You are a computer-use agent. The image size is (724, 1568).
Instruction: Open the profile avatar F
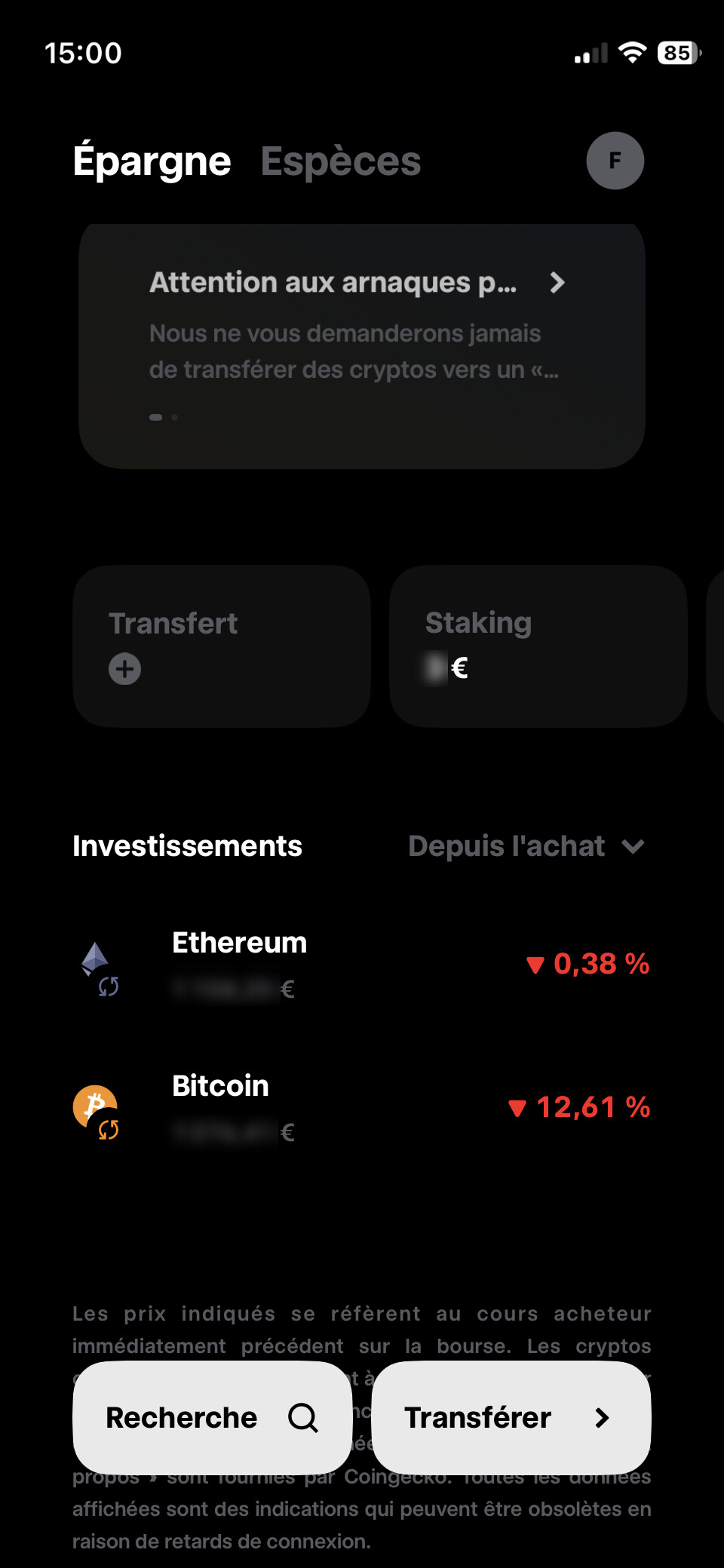point(615,161)
